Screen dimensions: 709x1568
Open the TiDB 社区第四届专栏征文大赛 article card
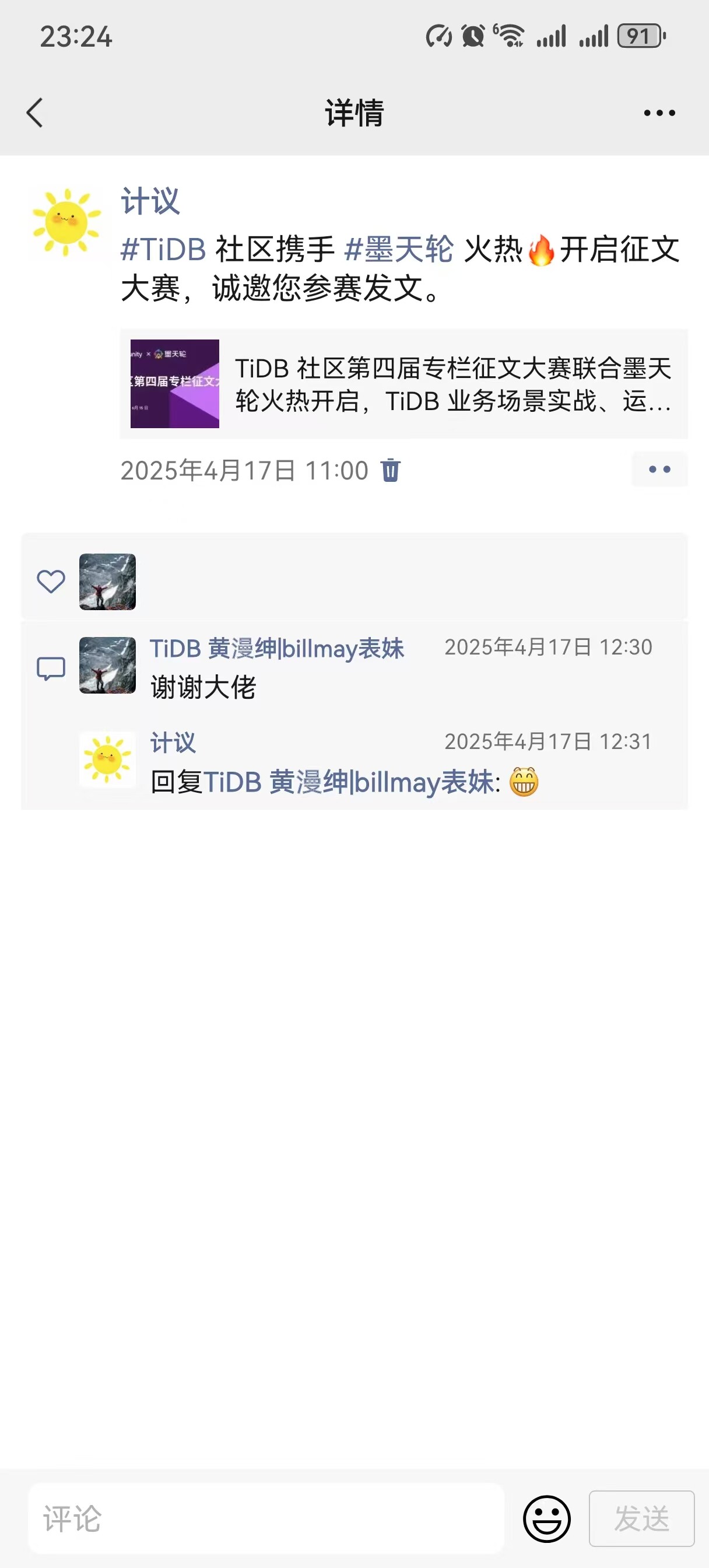pos(403,384)
